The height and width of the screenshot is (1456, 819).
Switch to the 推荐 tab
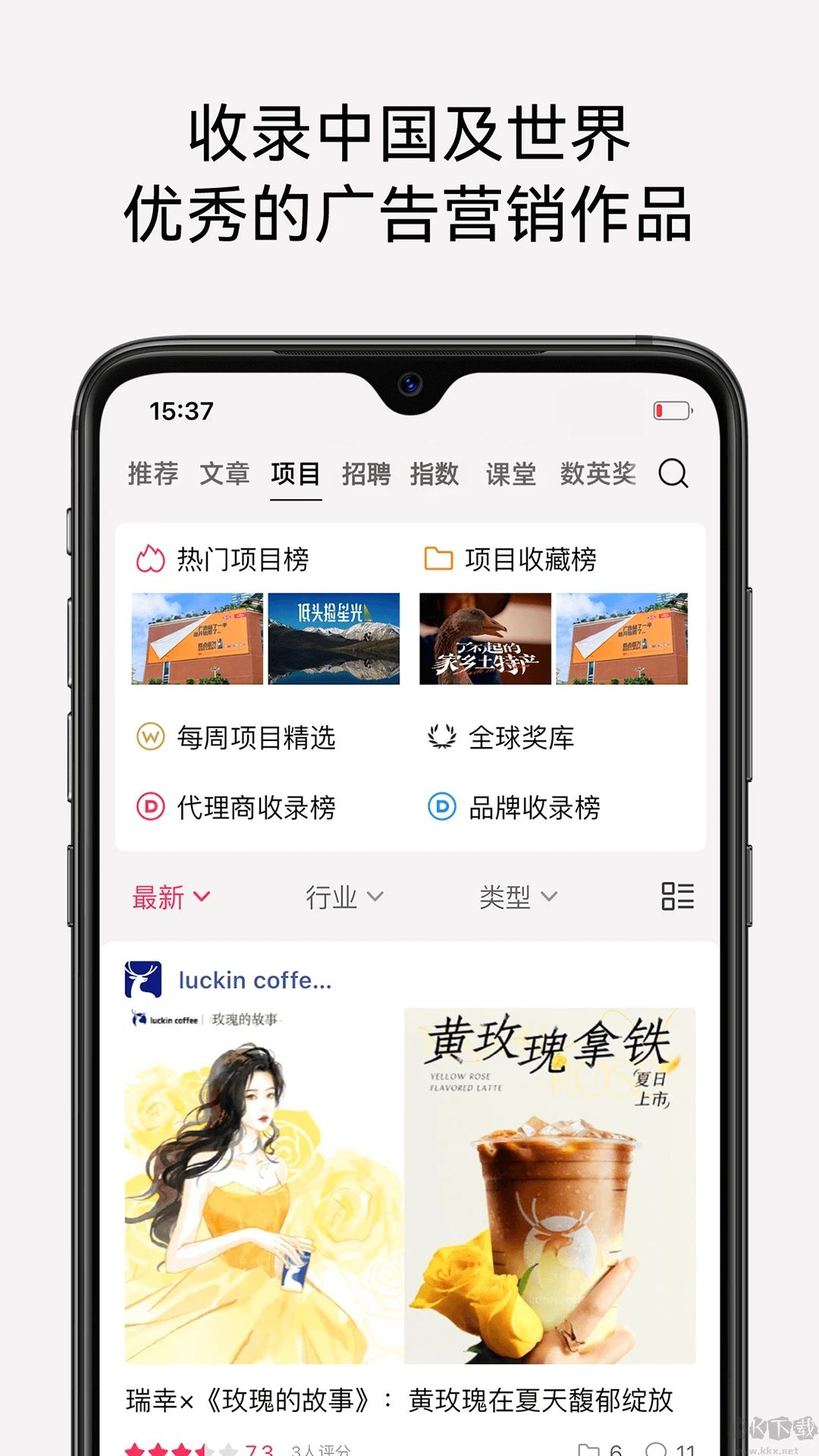(152, 474)
